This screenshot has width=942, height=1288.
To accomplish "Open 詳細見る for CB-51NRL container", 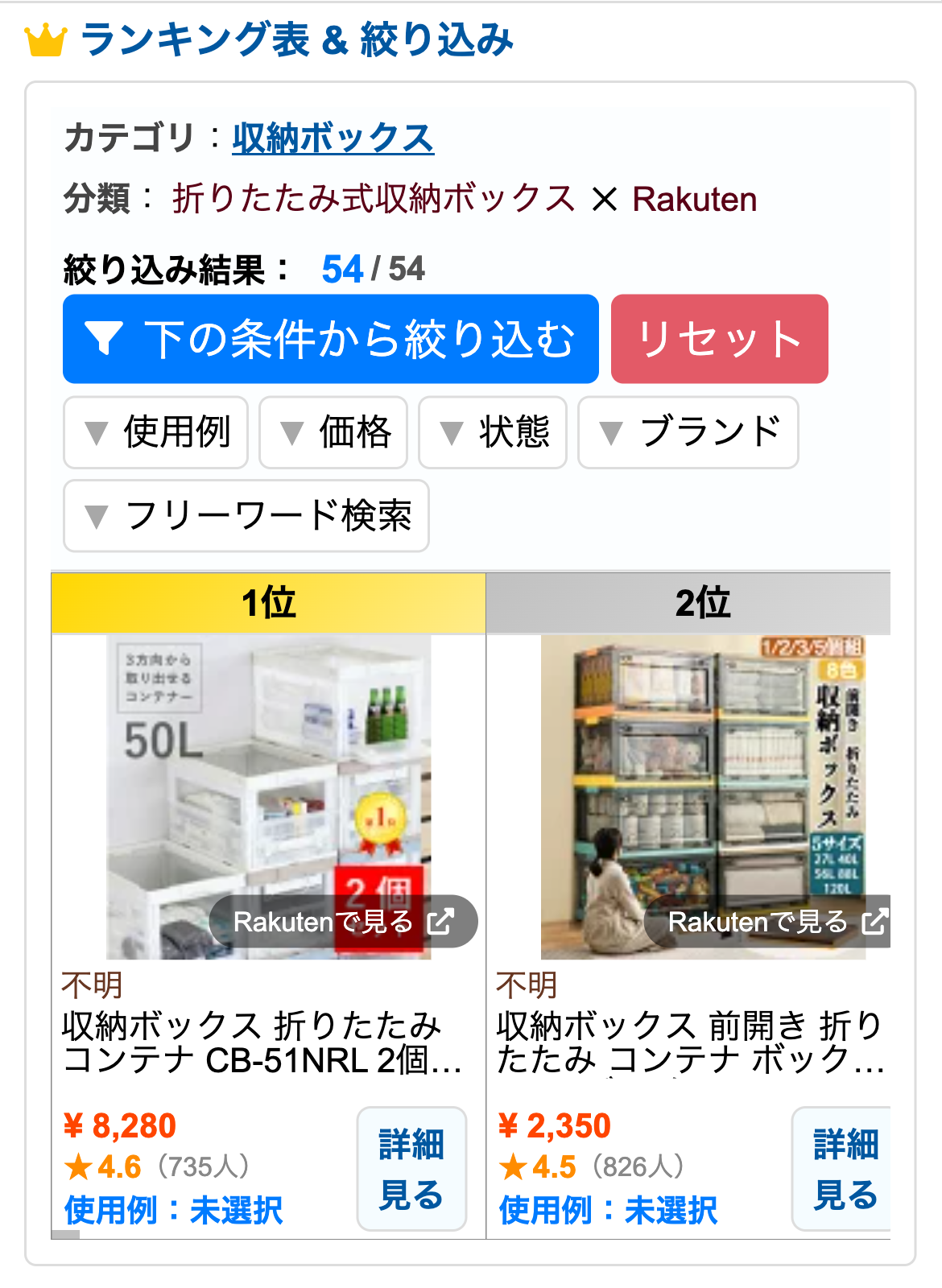I will coord(411,1169).
